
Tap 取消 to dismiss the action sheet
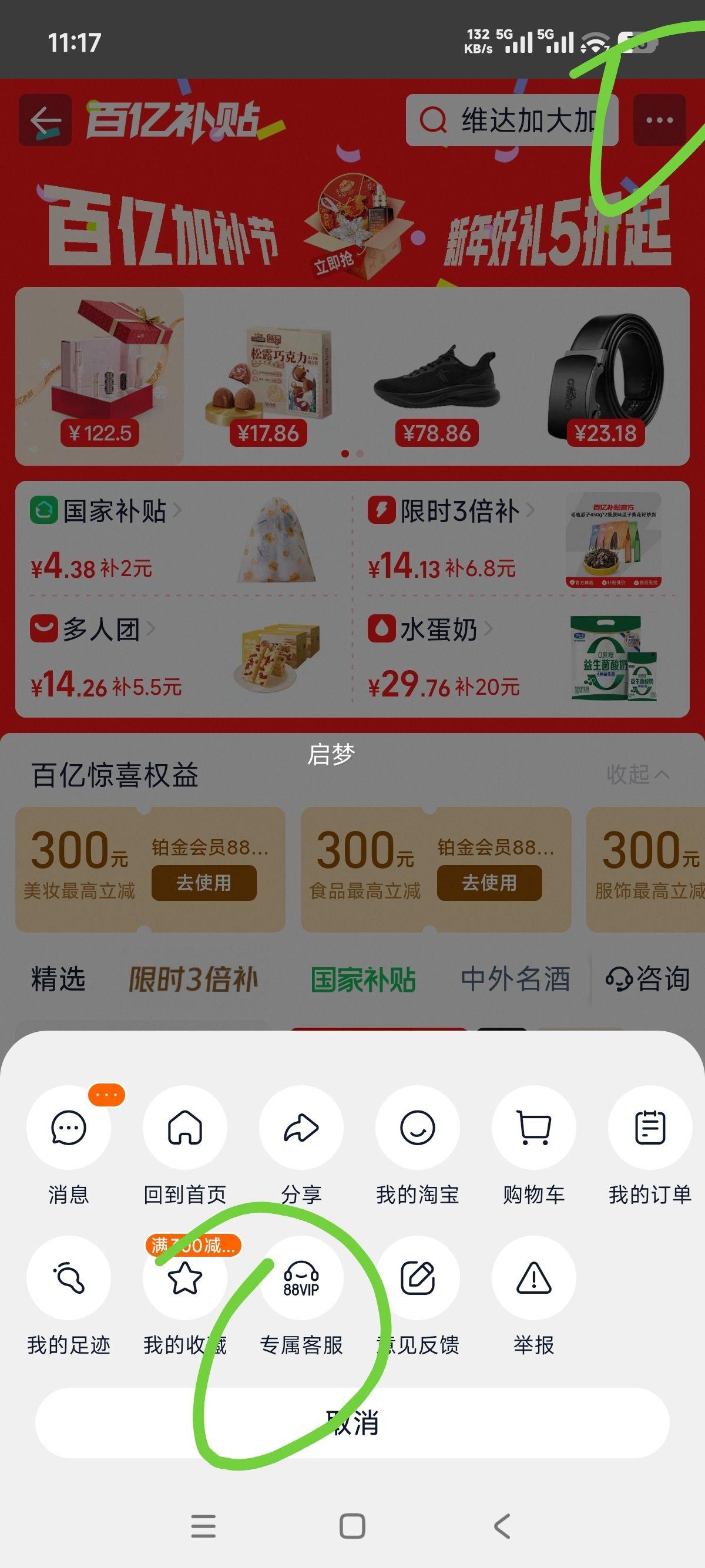tap(352, 1423)
